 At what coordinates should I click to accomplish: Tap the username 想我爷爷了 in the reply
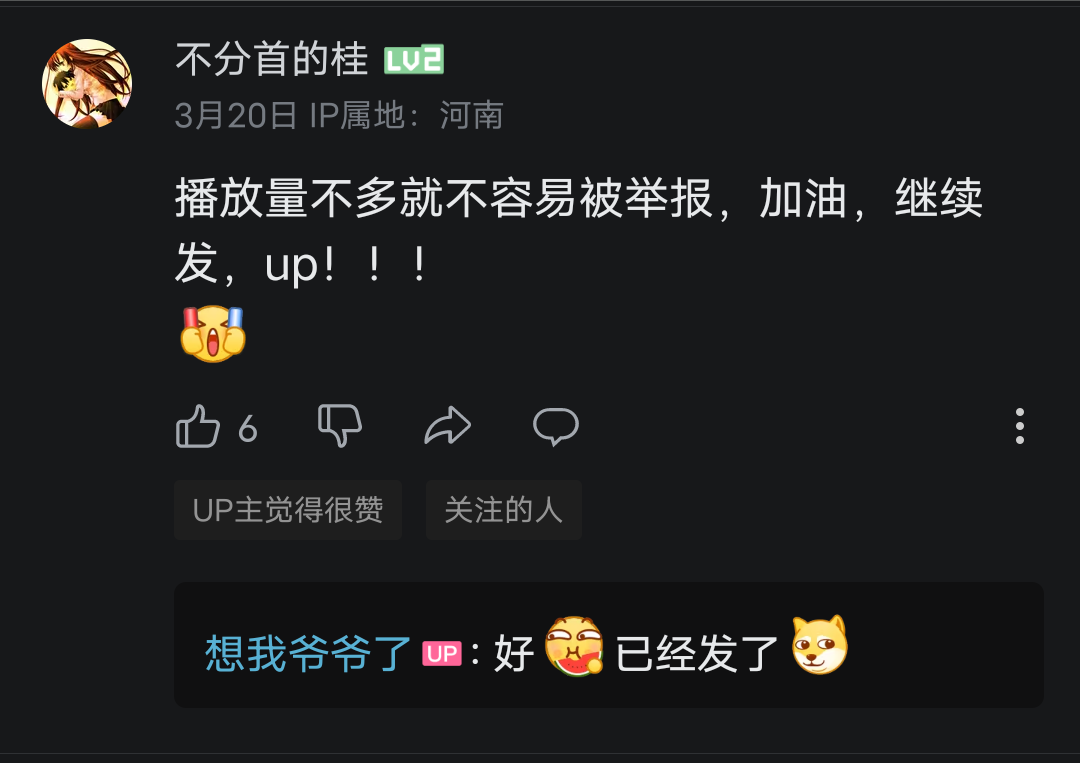[x=308, y=653]
